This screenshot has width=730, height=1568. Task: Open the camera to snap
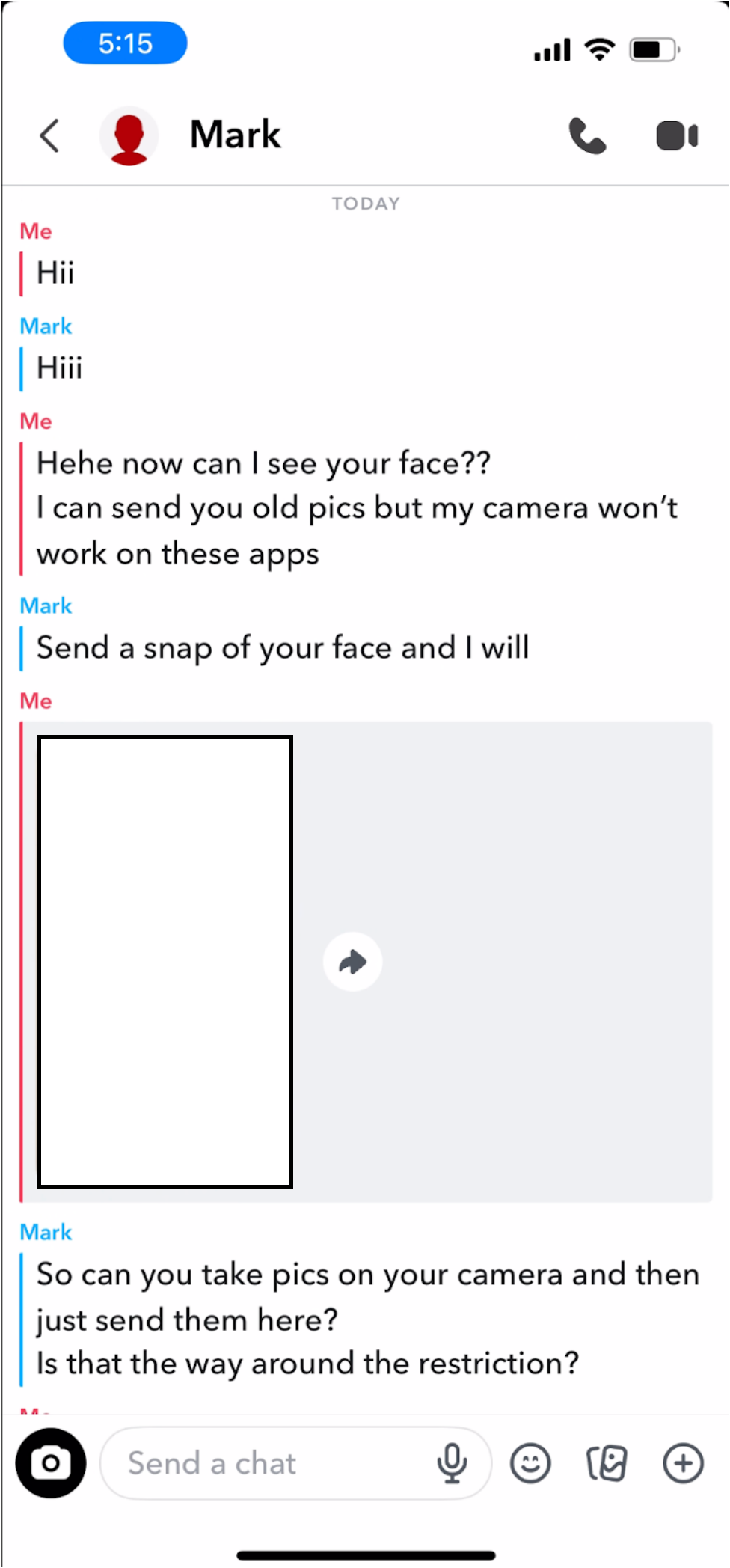[x=51, y=1463]
